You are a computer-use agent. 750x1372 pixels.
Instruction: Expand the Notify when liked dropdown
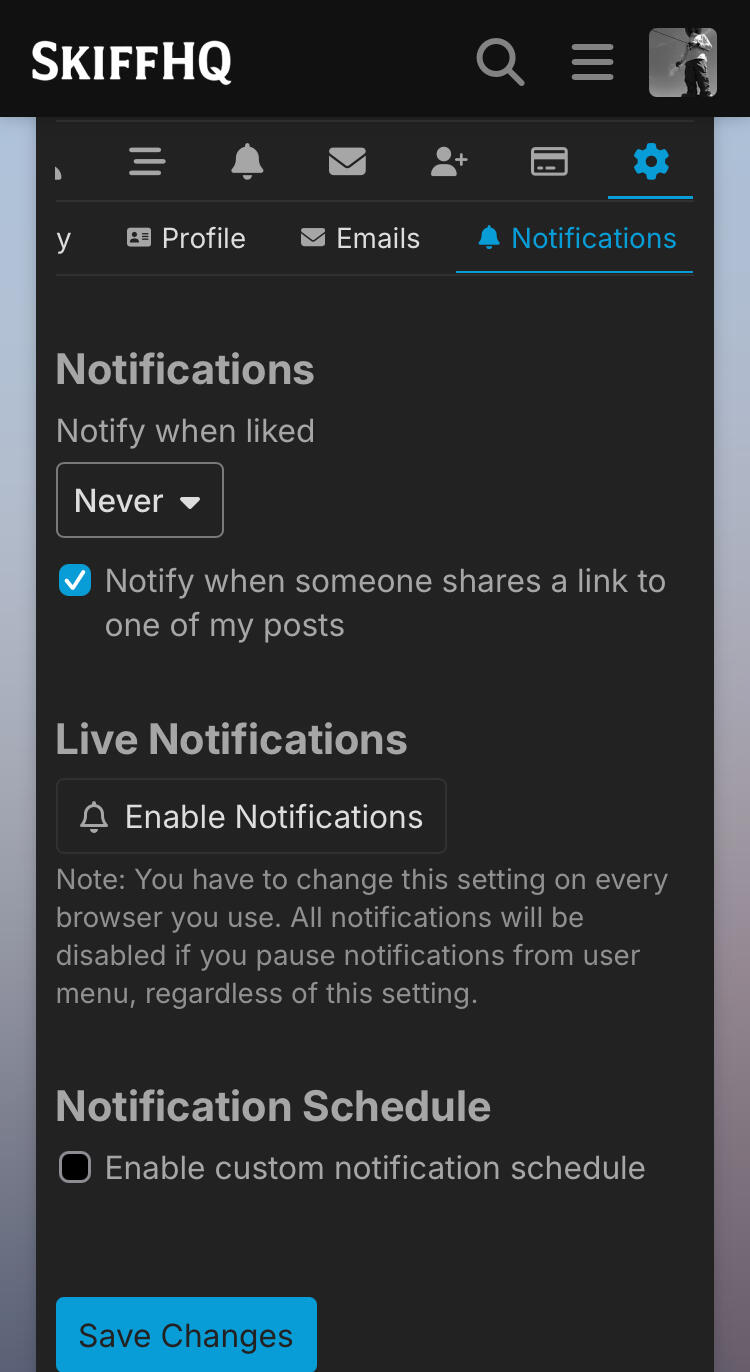(x=139, y=500)
